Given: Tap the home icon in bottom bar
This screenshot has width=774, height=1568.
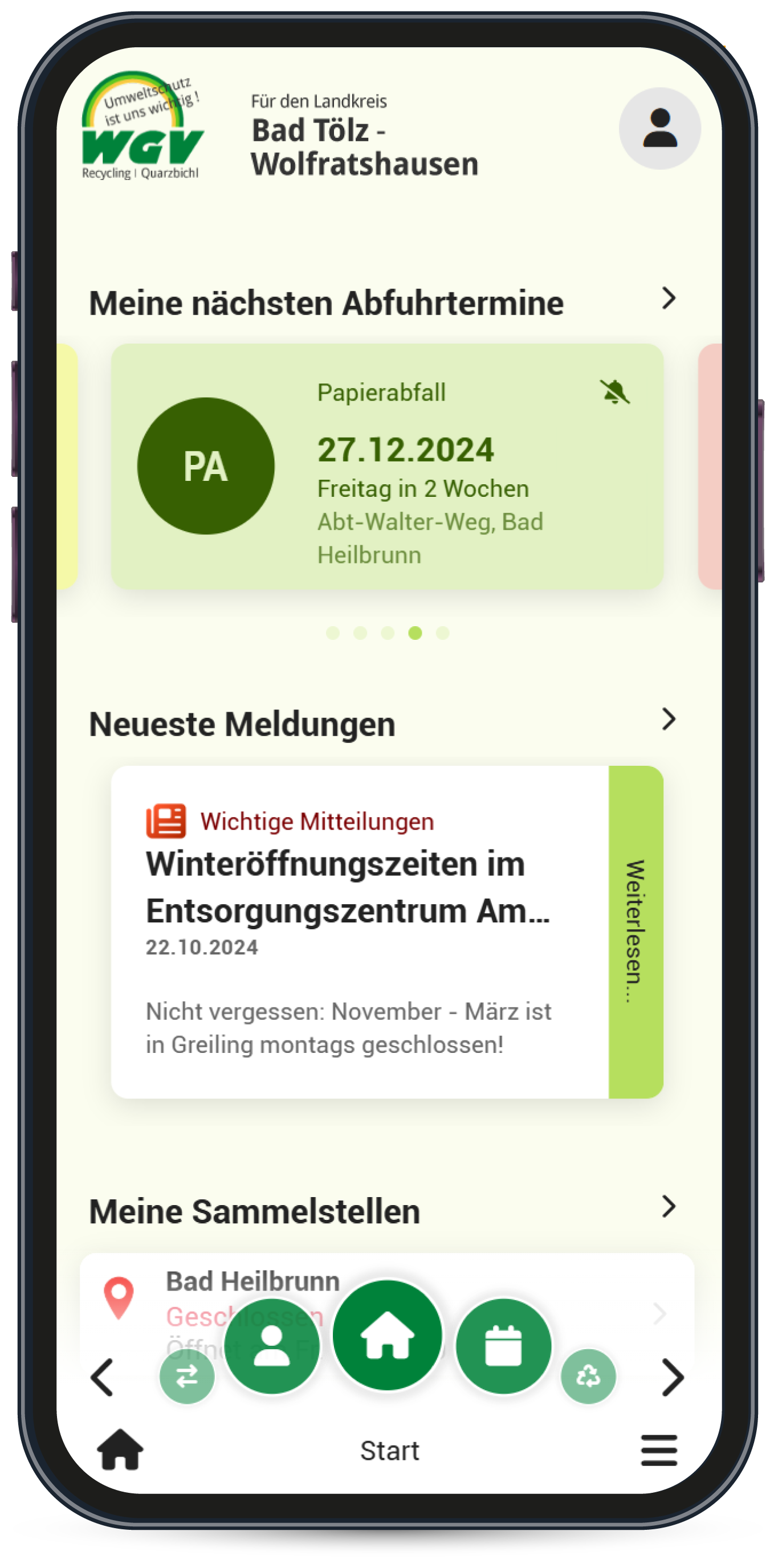Looking at the screenshot, I should [120, 1449].
